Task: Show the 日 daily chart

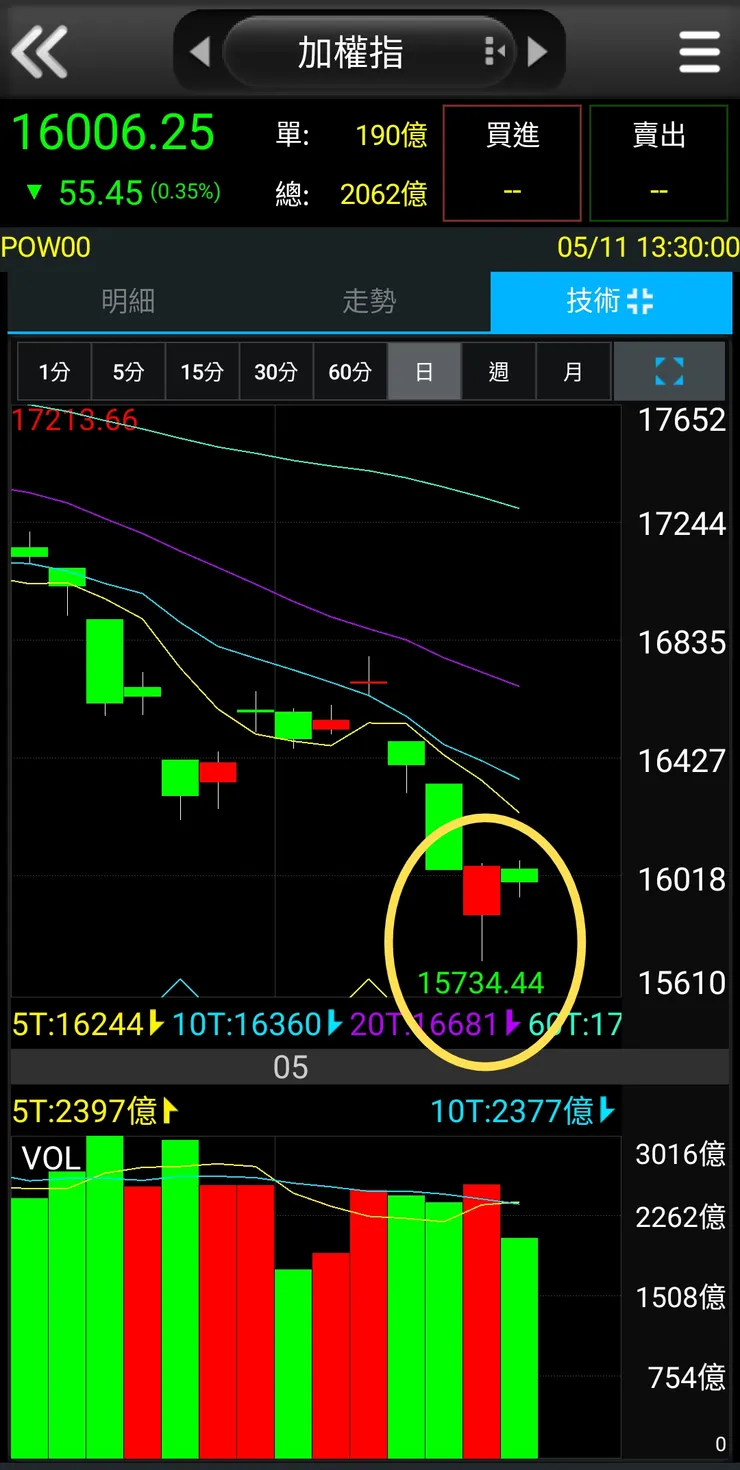Action: pyautogui.click(x=424, y=372)
